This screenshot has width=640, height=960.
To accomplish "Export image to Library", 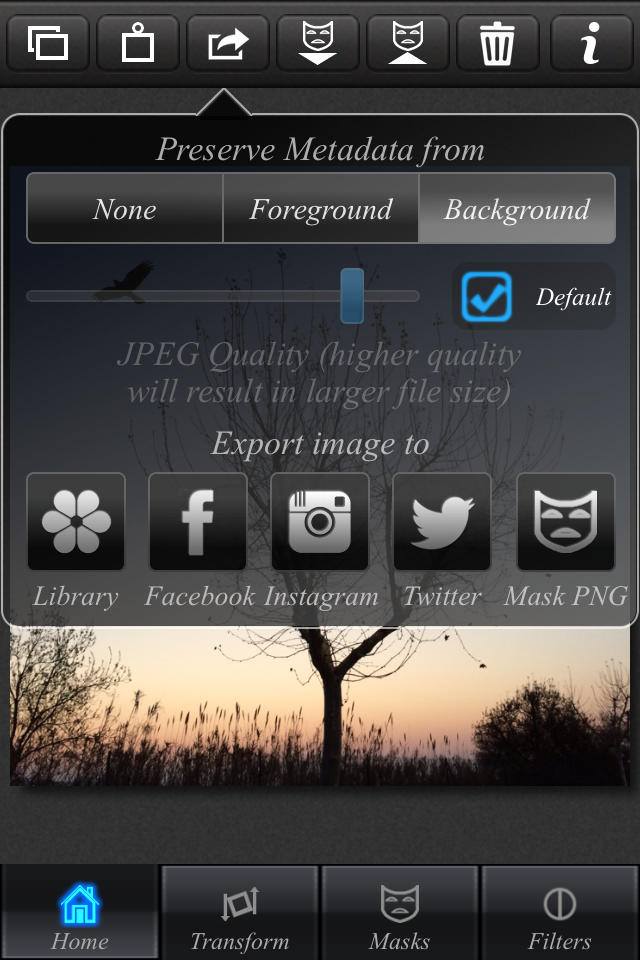I will (x=76, y=522).
